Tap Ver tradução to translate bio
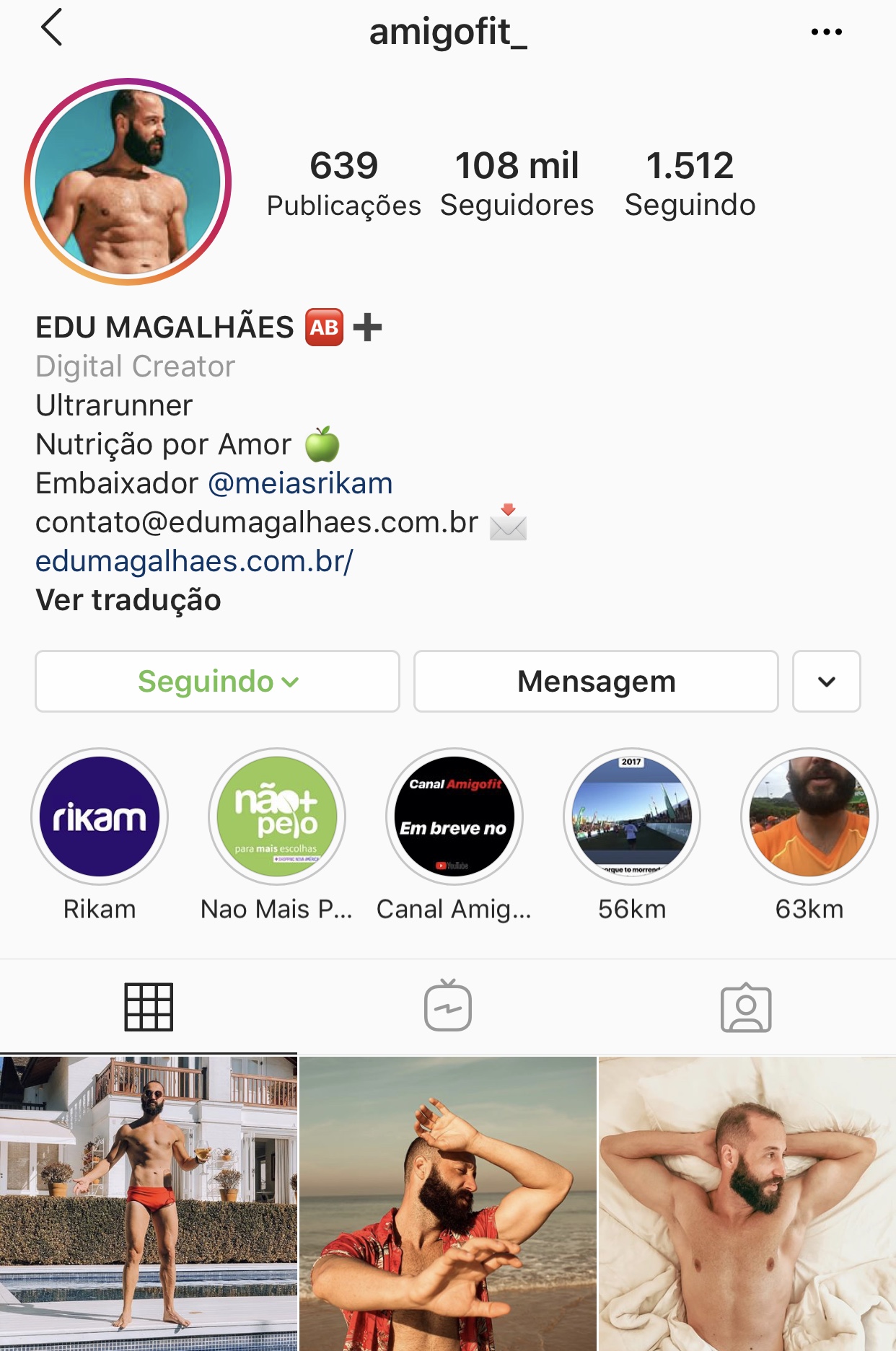This screenshot has width=896, height=1351. pyautogui.click(x=128, y=600)
